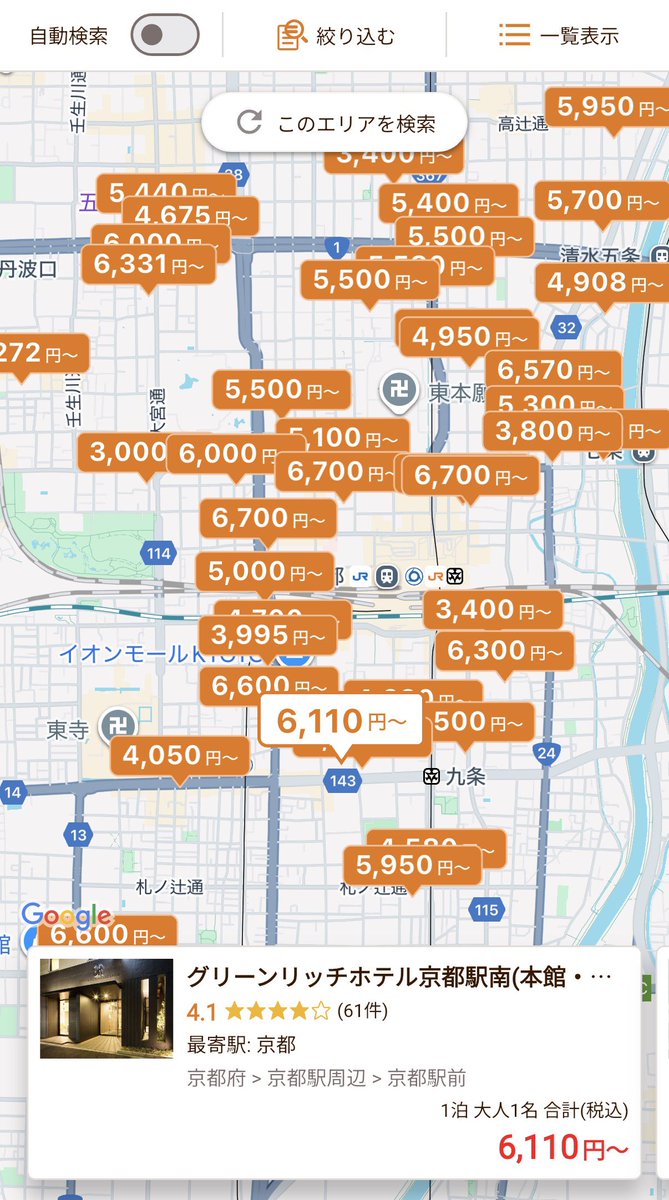Select the 6,570円 hotel marker
The width and height of the screenshot is (669, 1200).
click(x=553, y=371)
